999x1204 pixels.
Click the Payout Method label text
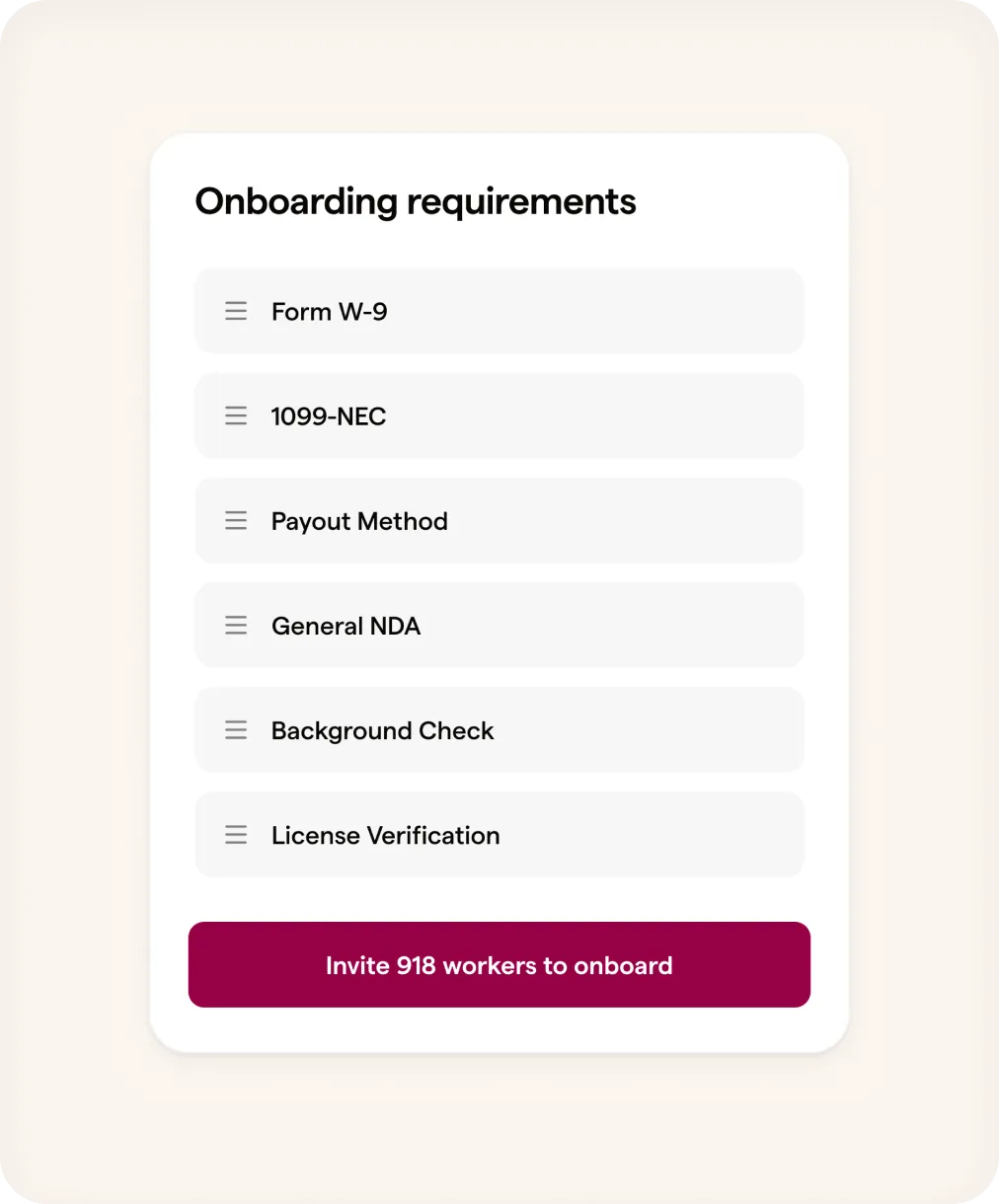click(x=358, y=520)
